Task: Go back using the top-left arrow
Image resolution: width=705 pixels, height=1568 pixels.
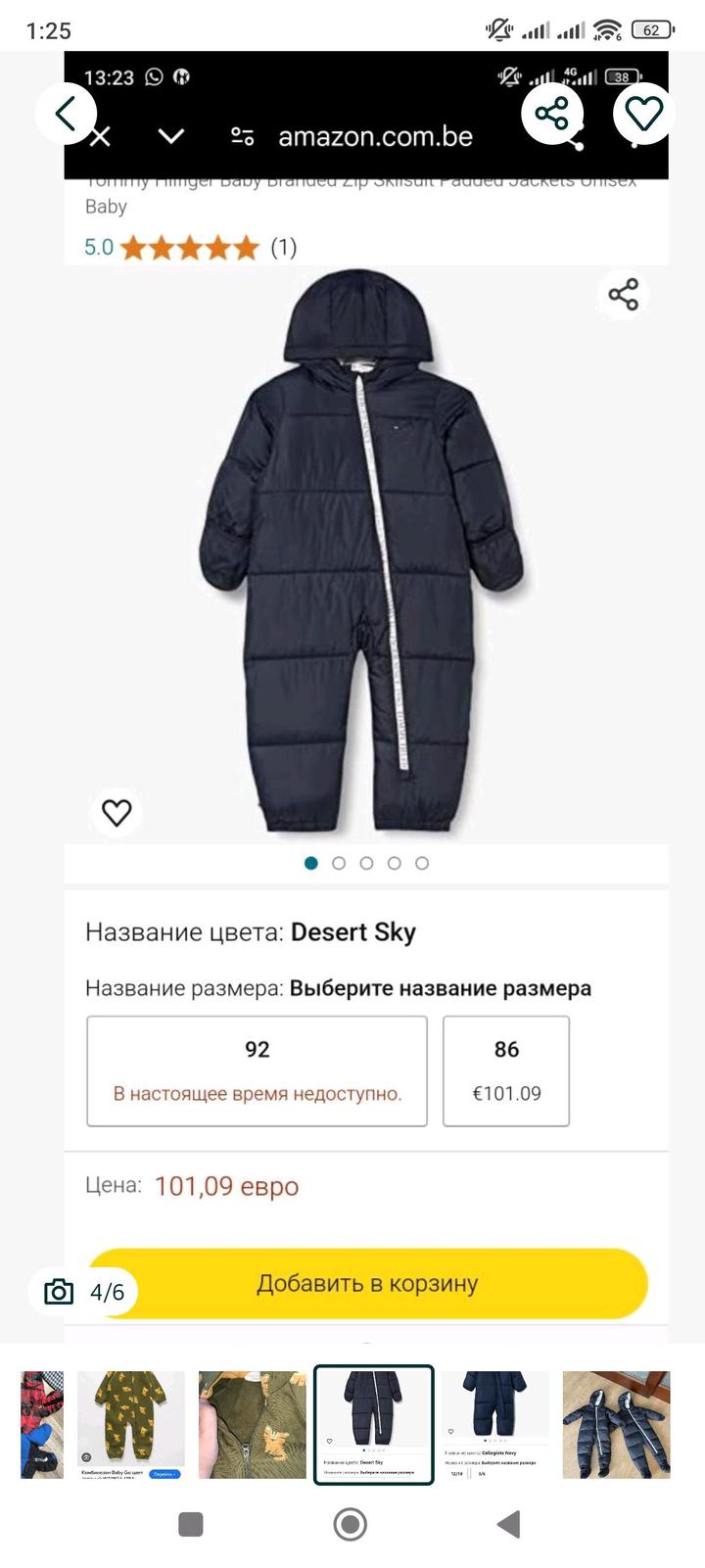Action: (x=66, y=115)
